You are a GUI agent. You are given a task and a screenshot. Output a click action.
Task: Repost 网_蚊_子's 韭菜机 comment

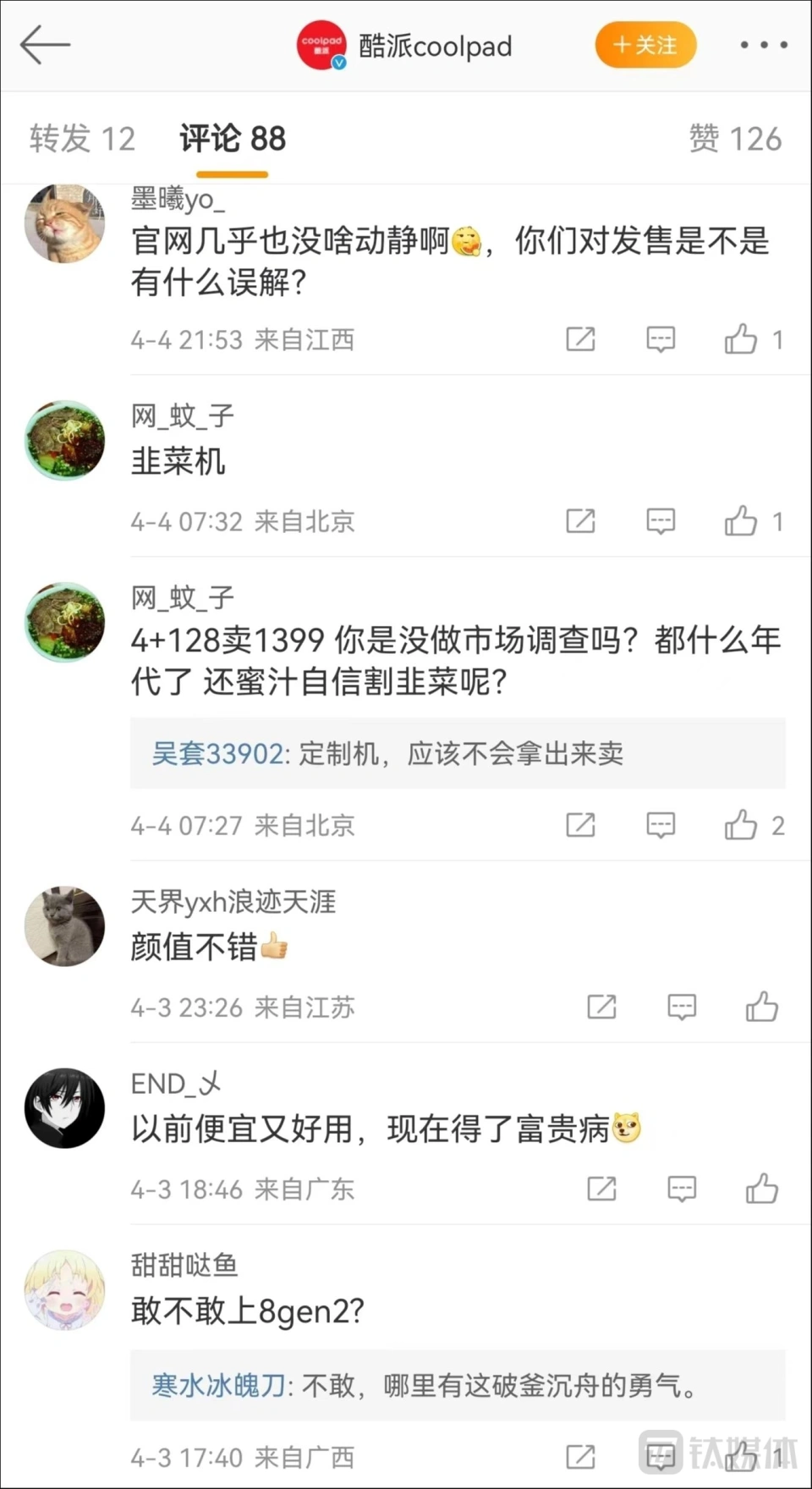click(580, 521)
